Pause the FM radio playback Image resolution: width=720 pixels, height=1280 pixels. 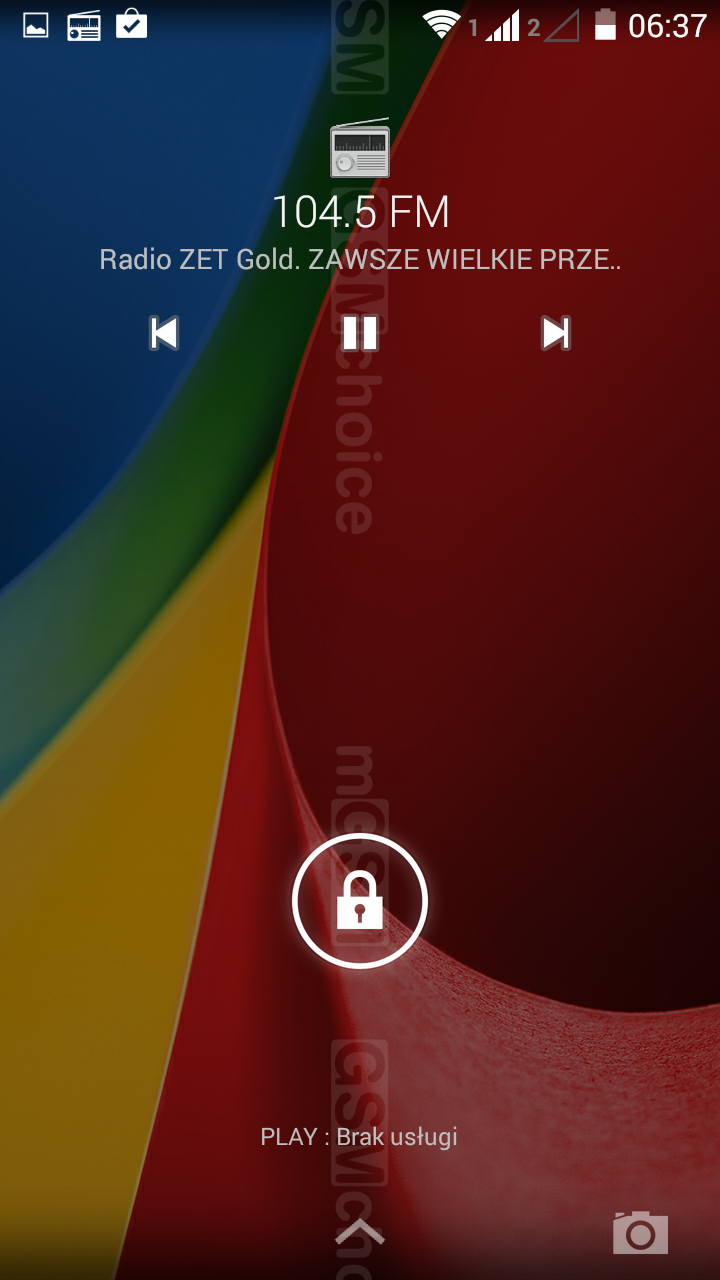click(360, 333)
